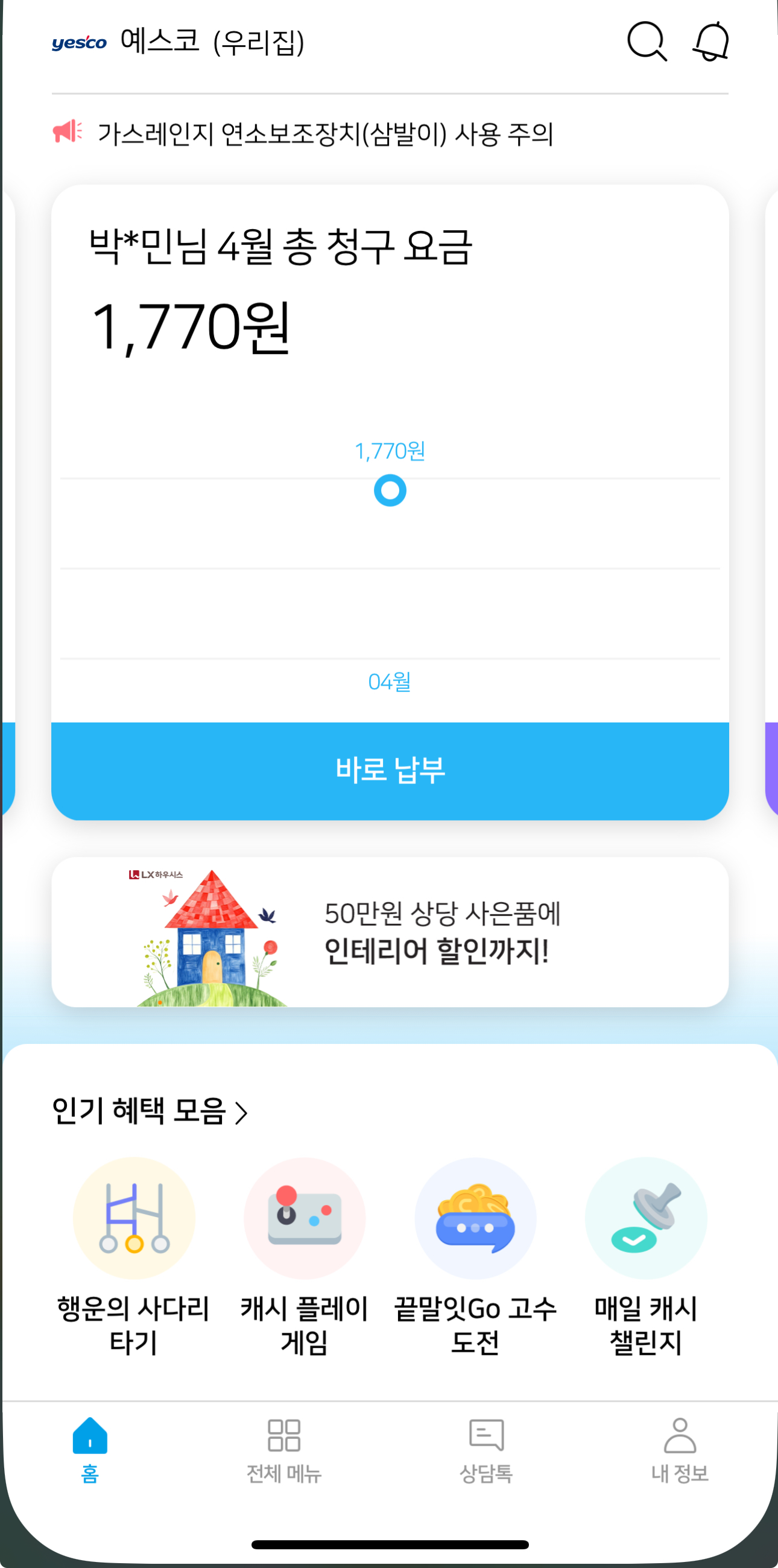The image size is (778, 1568).
Task: Open 인기 혜택 모음 section
Action: click(150, 1111)
